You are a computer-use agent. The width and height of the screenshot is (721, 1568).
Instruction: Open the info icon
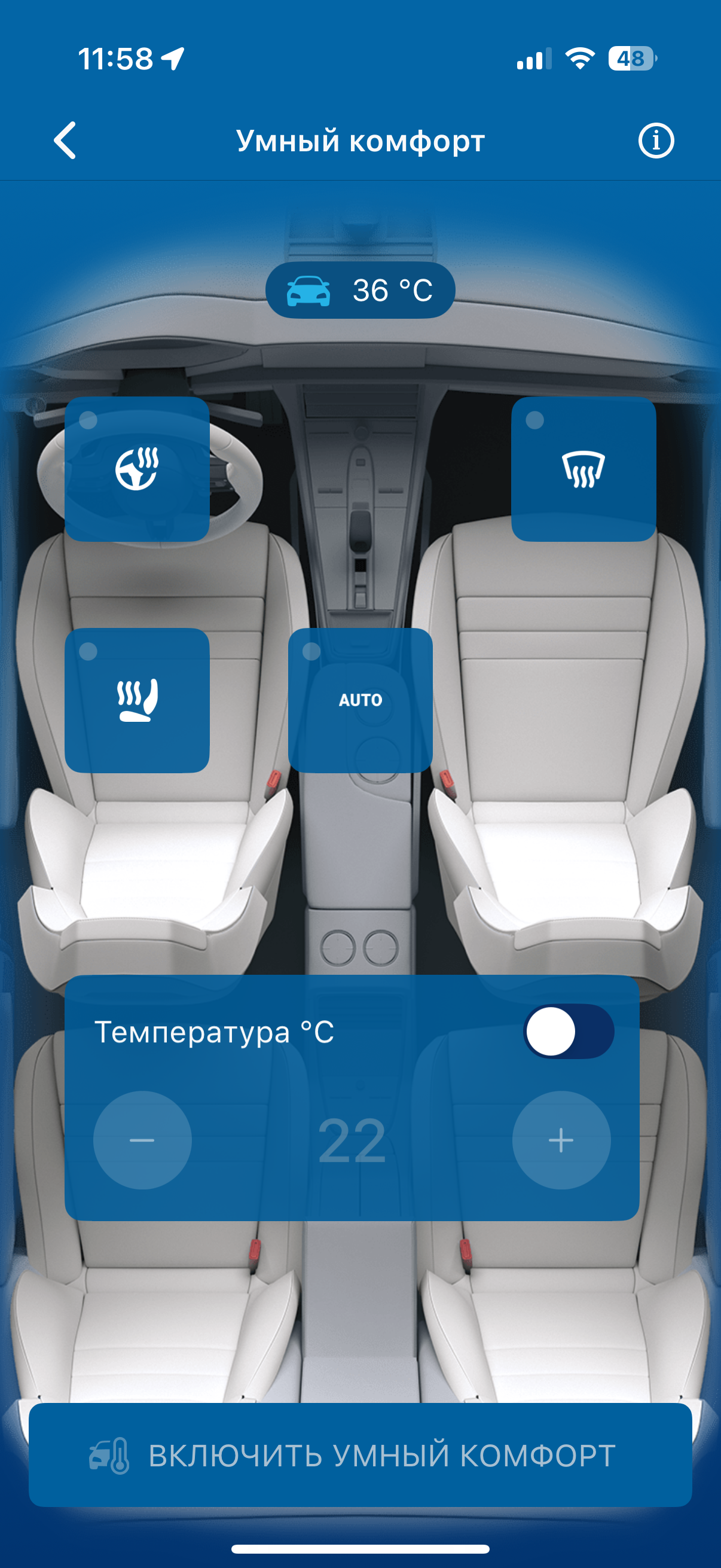pyautogui.click(x=655, y=141)
